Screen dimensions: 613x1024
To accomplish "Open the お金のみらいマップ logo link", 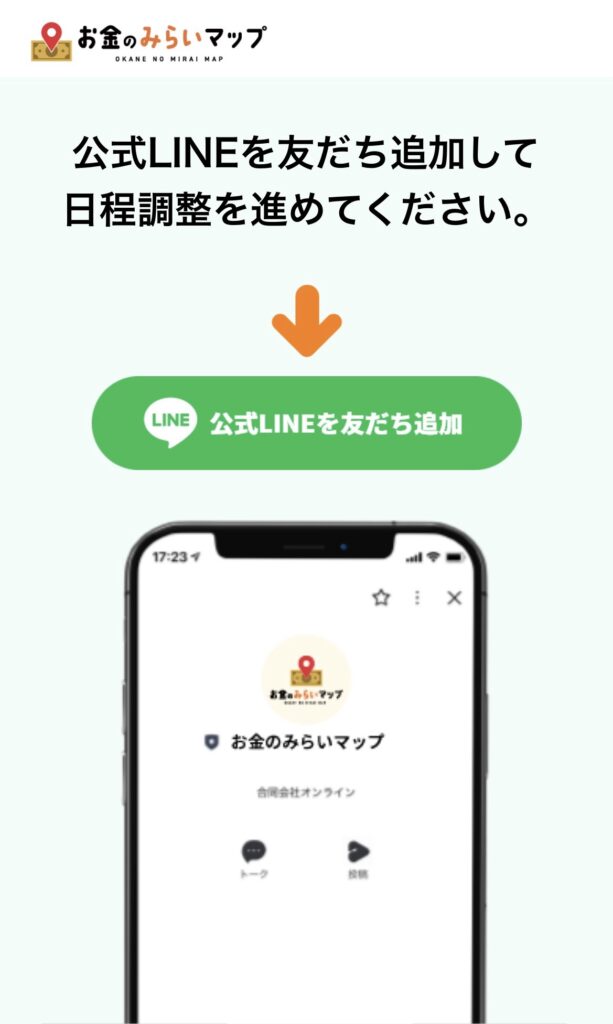I will point(149,40).
